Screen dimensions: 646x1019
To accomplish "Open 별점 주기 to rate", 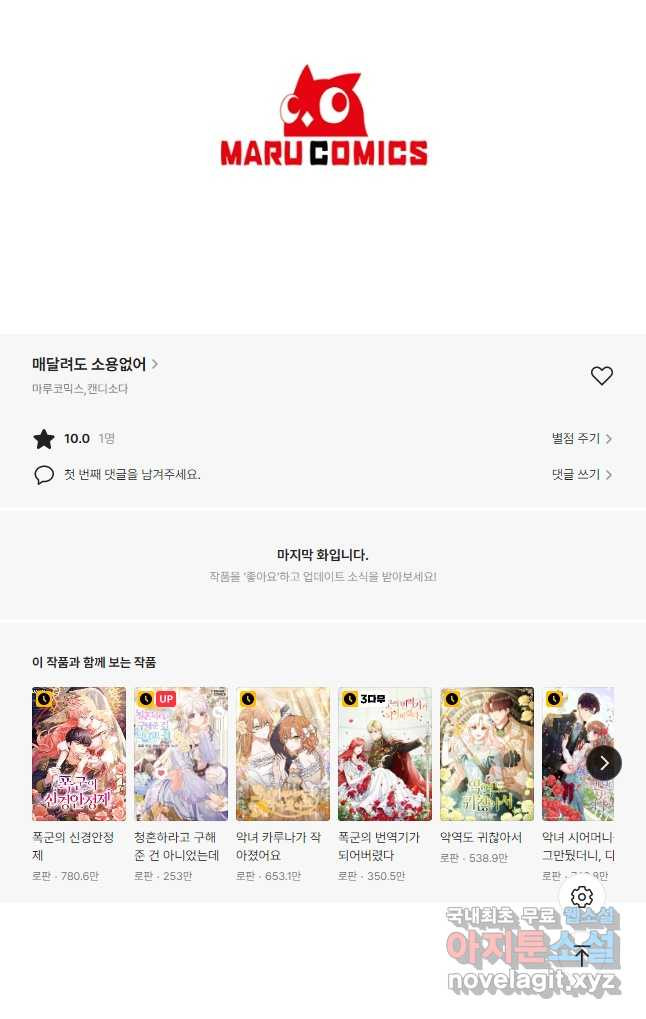I will click(x=581, y=439).
